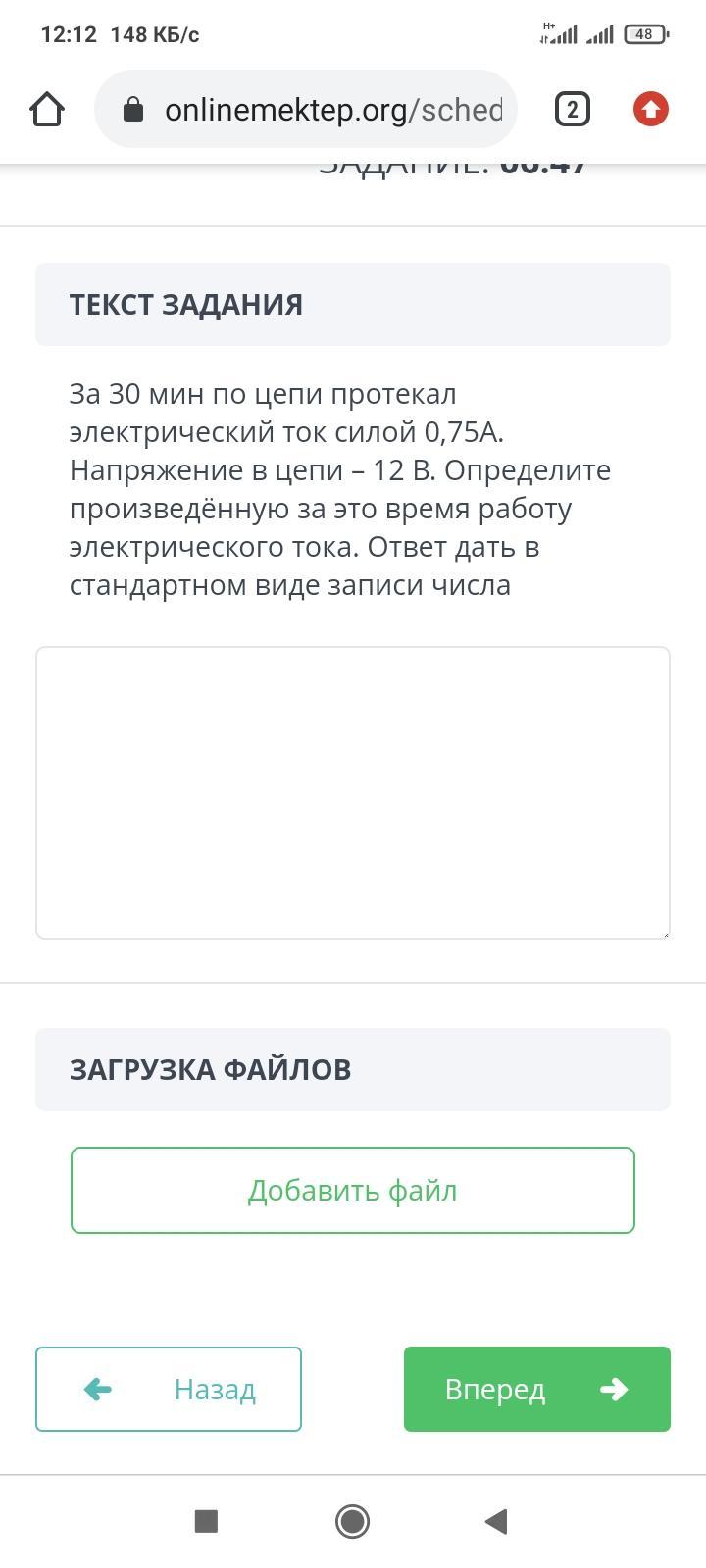Open the browser tab switcher
The image size is (706, 1568).
pos(573,109)
